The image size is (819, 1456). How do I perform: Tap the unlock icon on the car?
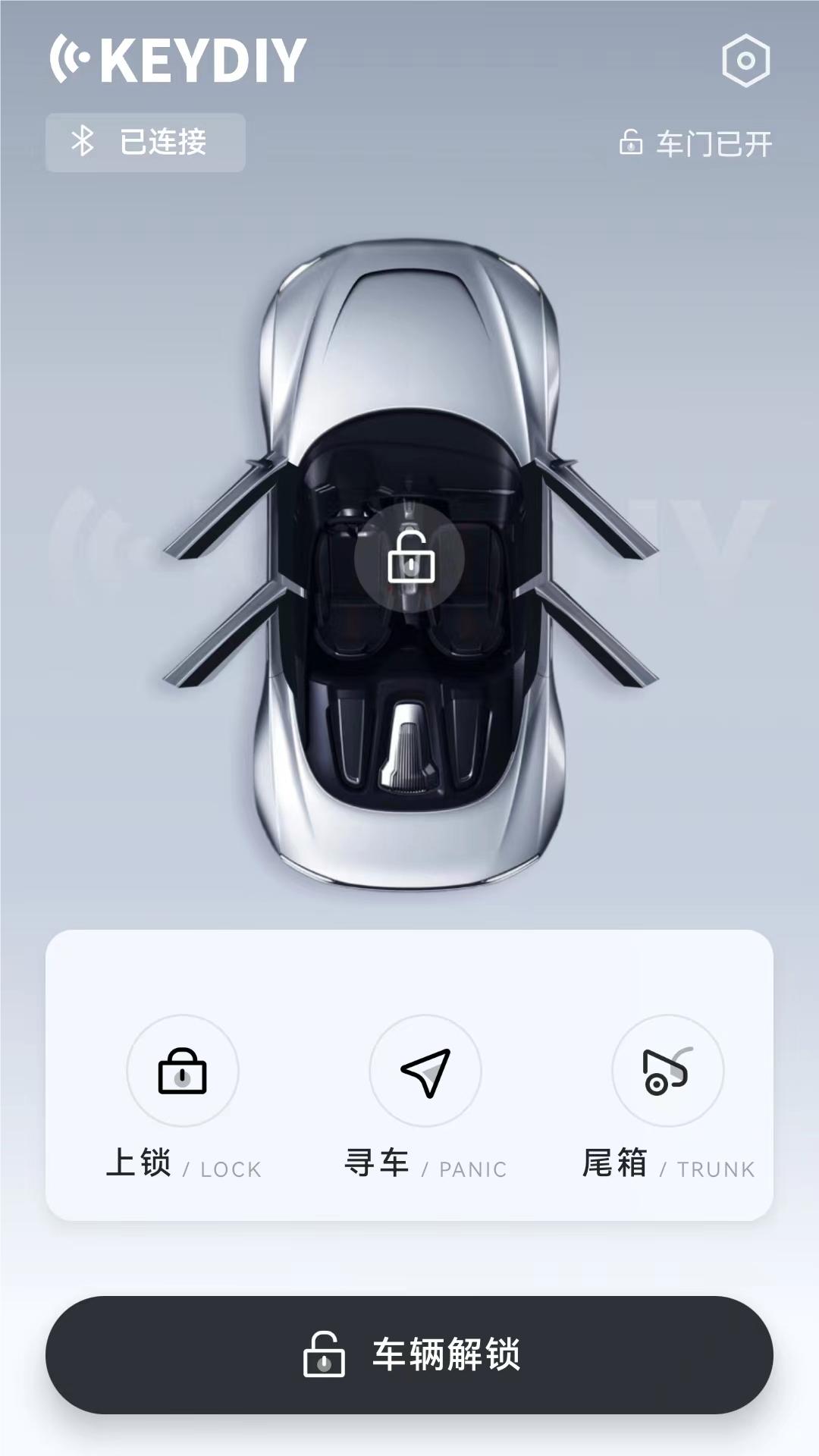coord(410,558)
